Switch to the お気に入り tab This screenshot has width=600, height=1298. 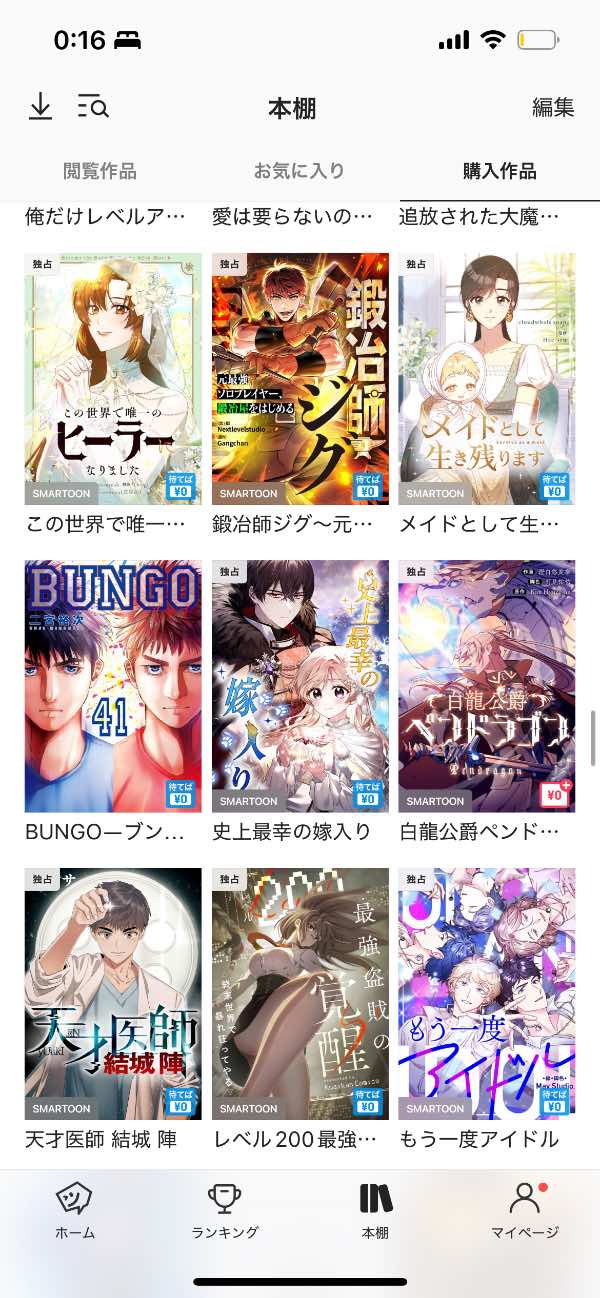(299, 171)
